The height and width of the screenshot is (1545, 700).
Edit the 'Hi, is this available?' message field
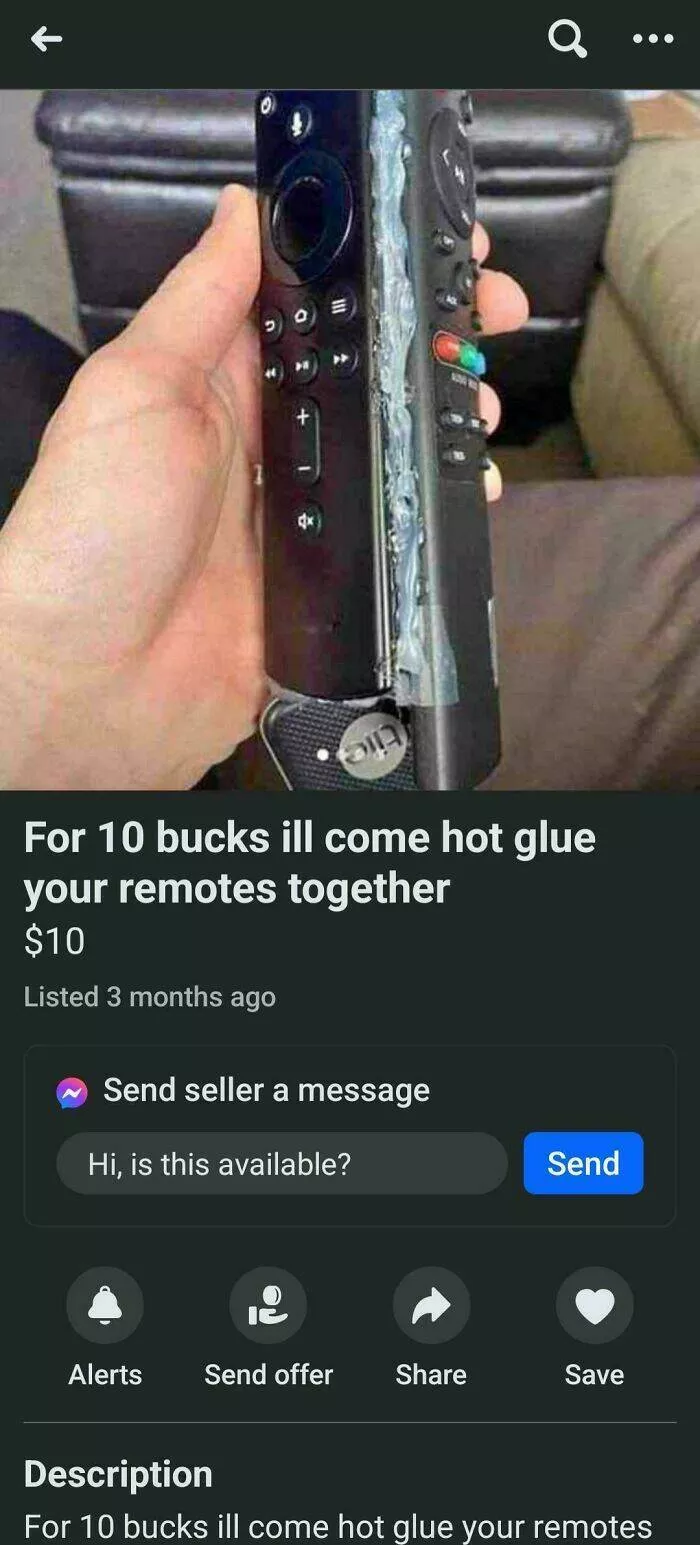pyautogui.click(x=282, y=1163)
